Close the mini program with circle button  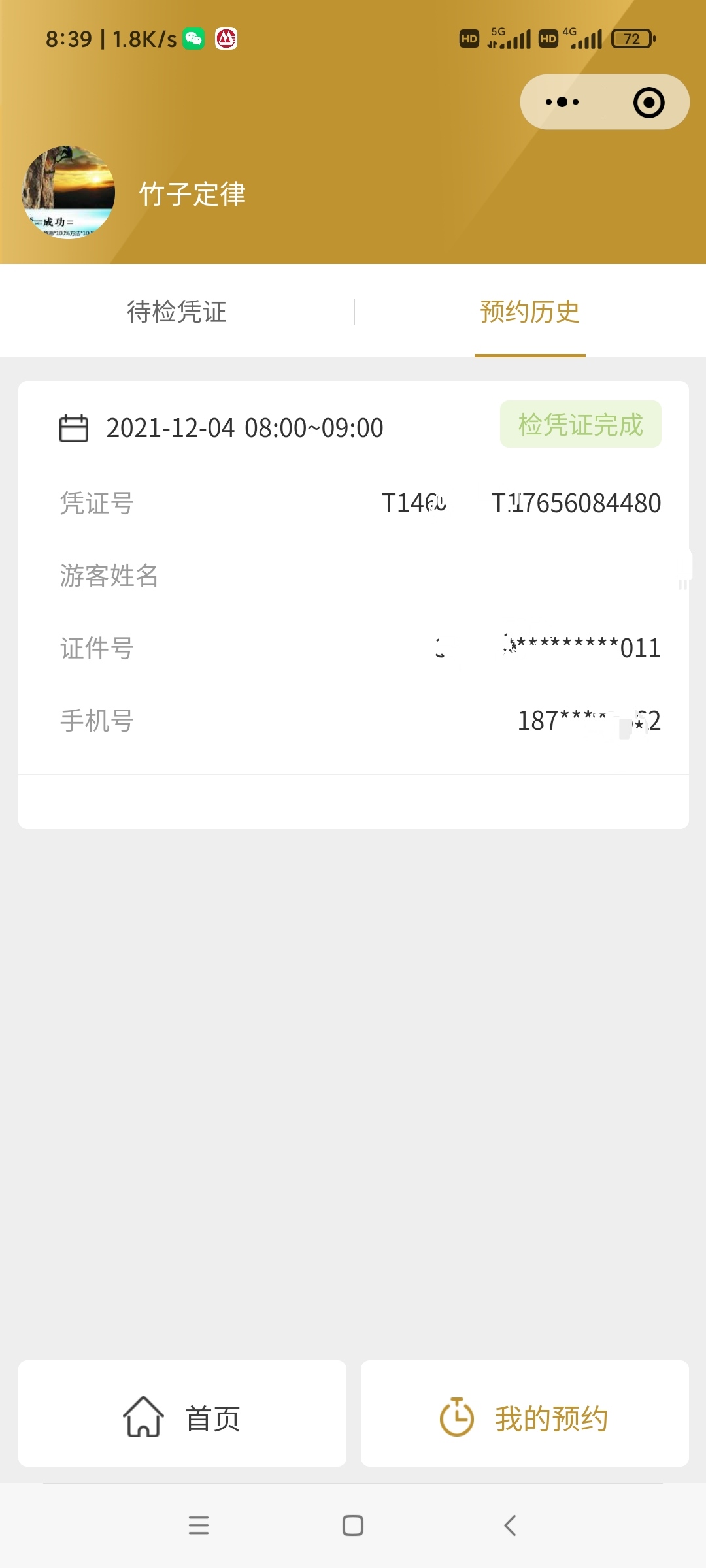pos(648,103)
